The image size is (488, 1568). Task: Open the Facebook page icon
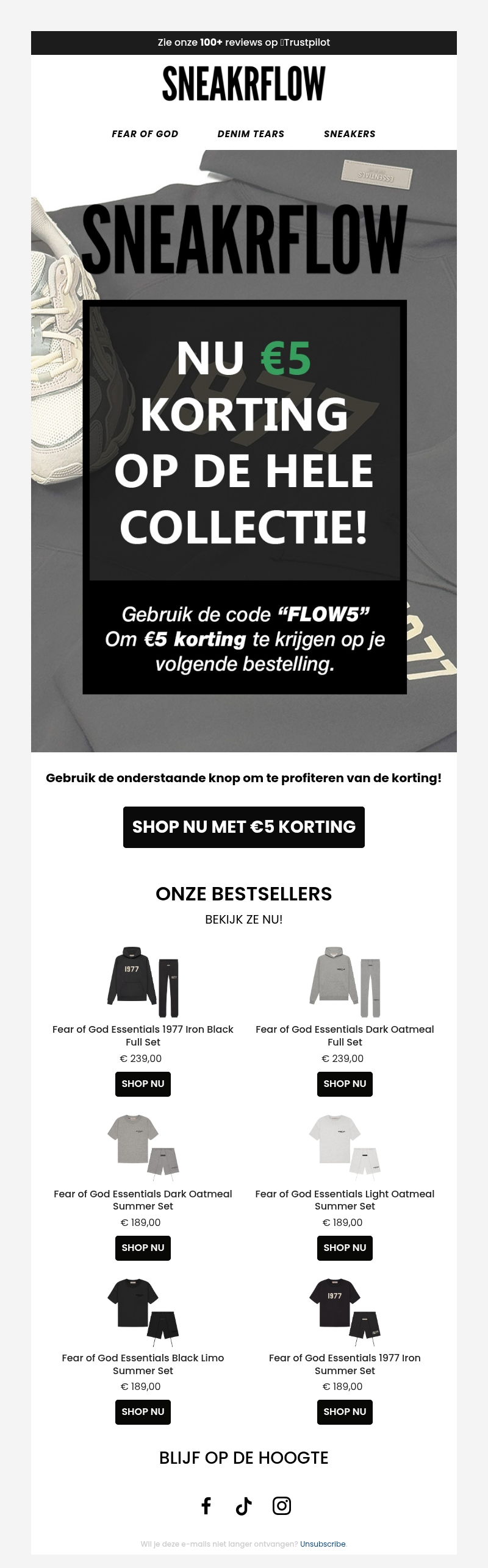(206, 1505)
